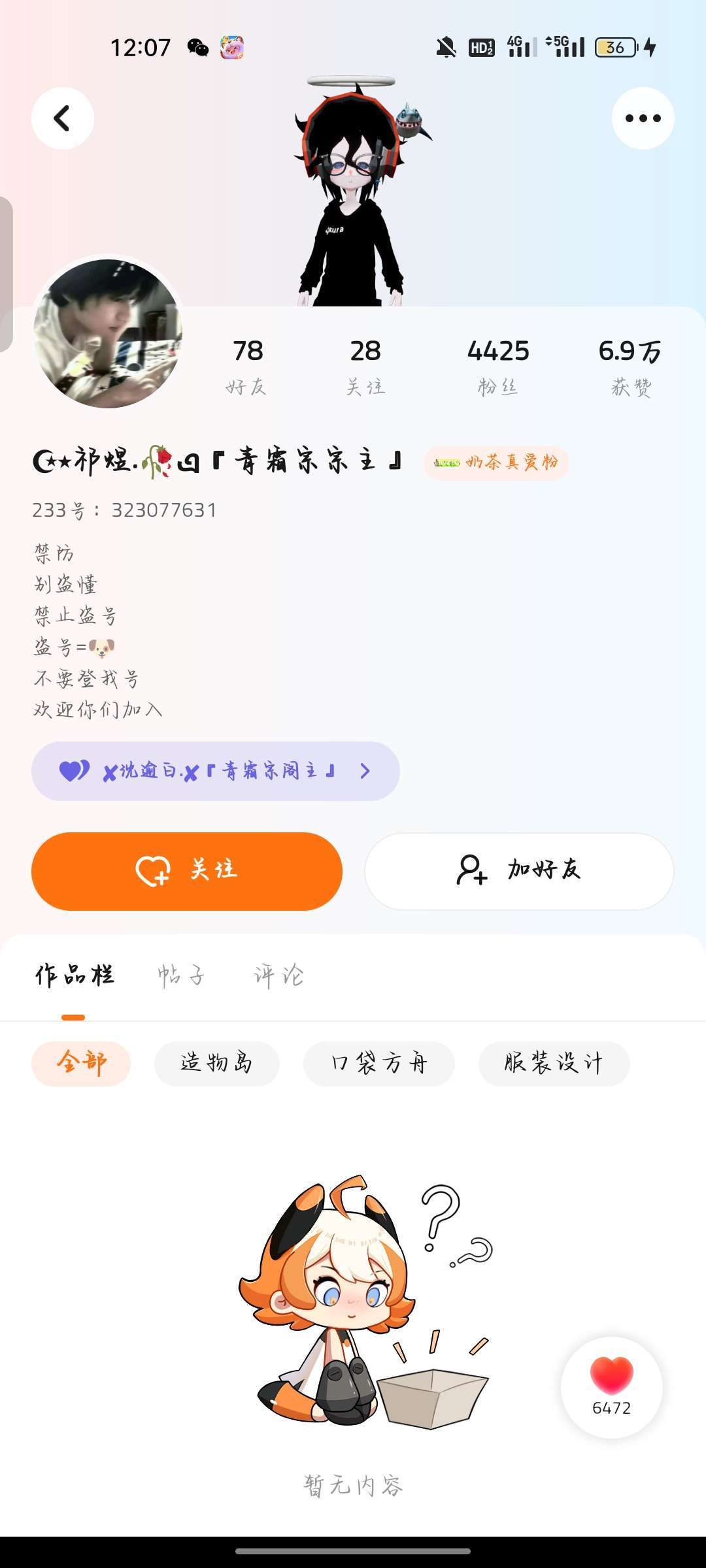The height and width of the screenshot is (1568, 706).
Task: Open the three-dot overflow menu
Action: click(x=643, y=118)
